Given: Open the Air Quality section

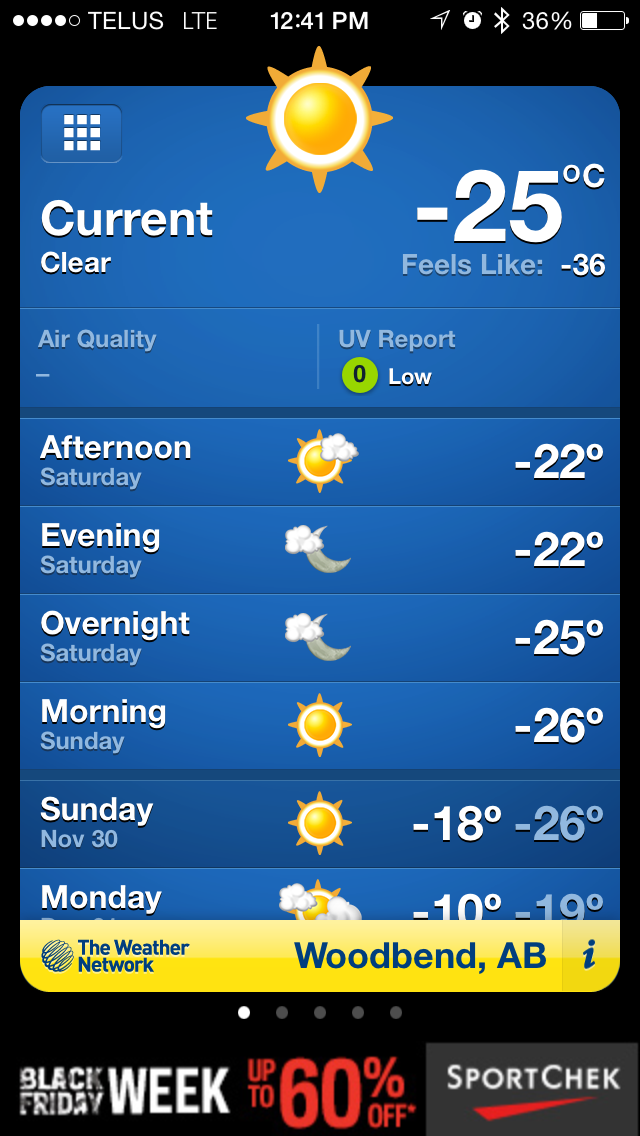Looking at the screenshot, I should point(168,357).
